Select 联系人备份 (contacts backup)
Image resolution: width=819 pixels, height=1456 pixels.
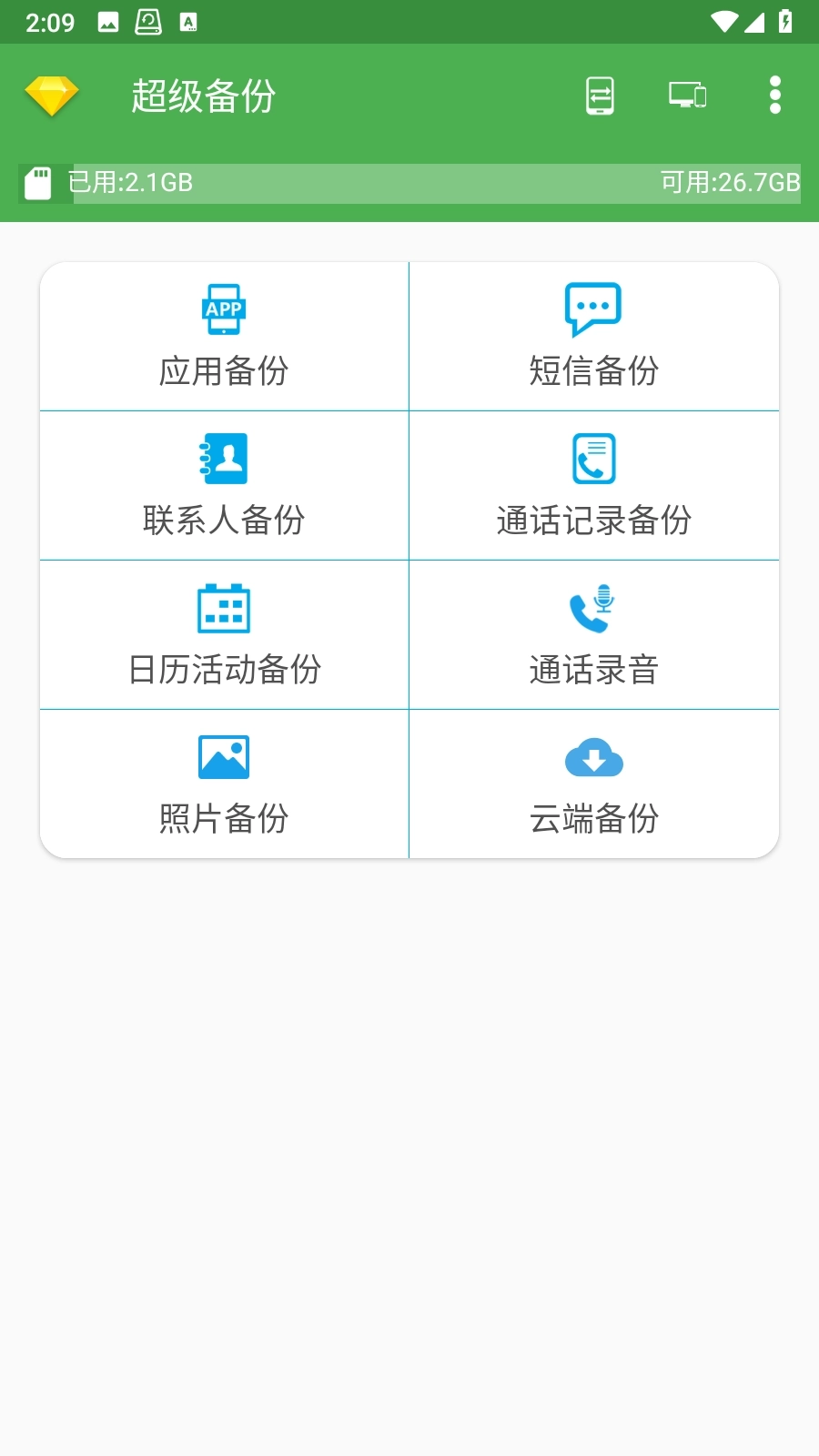pyautogui.click(x=224, y=486)
